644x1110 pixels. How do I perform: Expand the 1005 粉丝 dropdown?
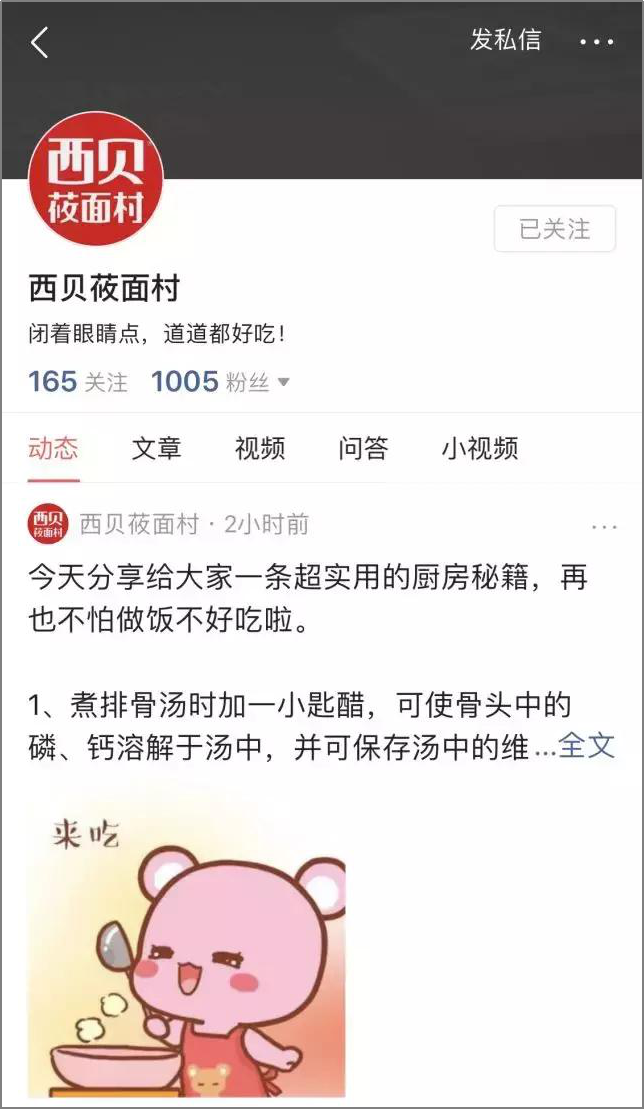220,381
